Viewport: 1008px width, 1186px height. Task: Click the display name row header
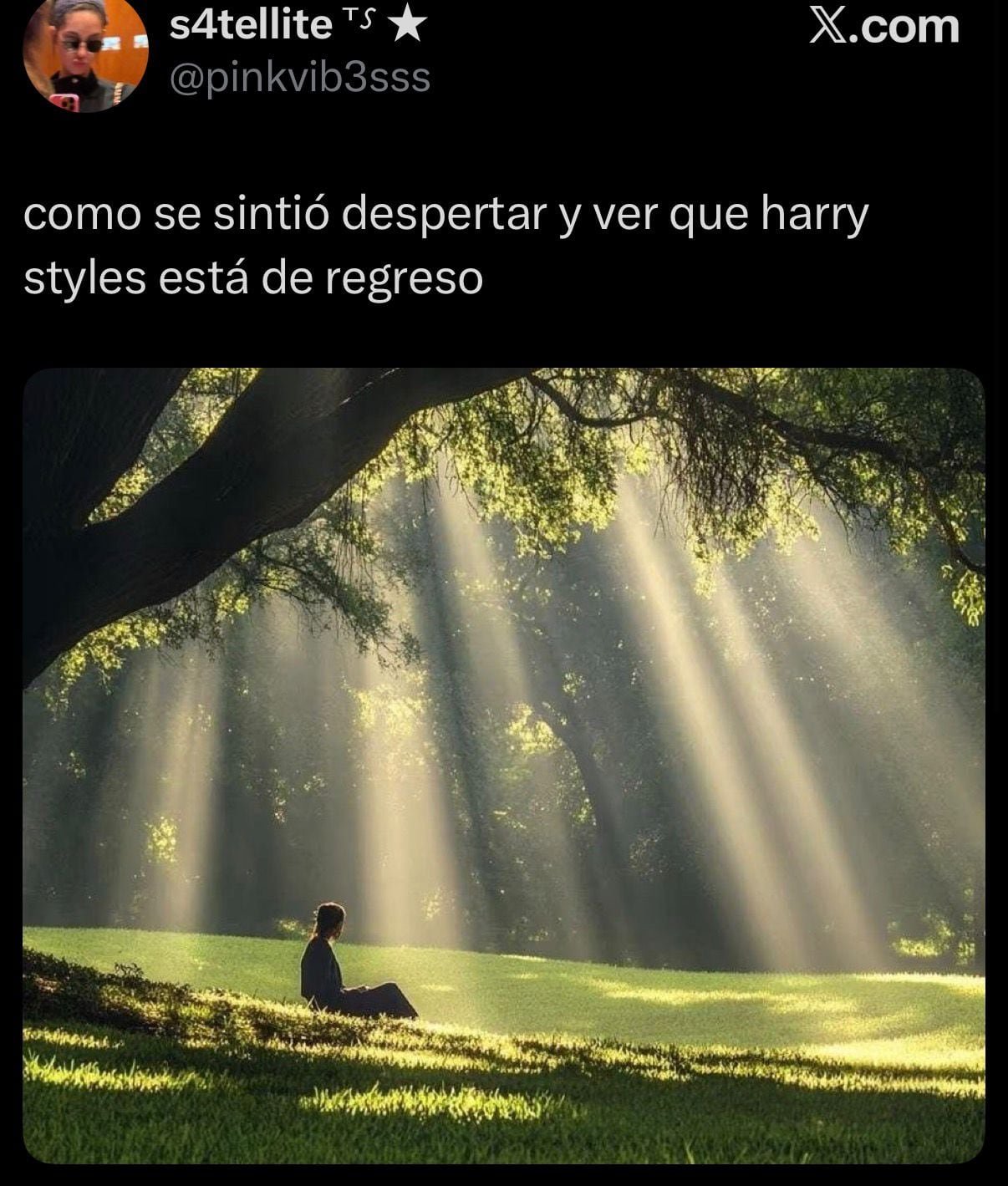(251, 23)
